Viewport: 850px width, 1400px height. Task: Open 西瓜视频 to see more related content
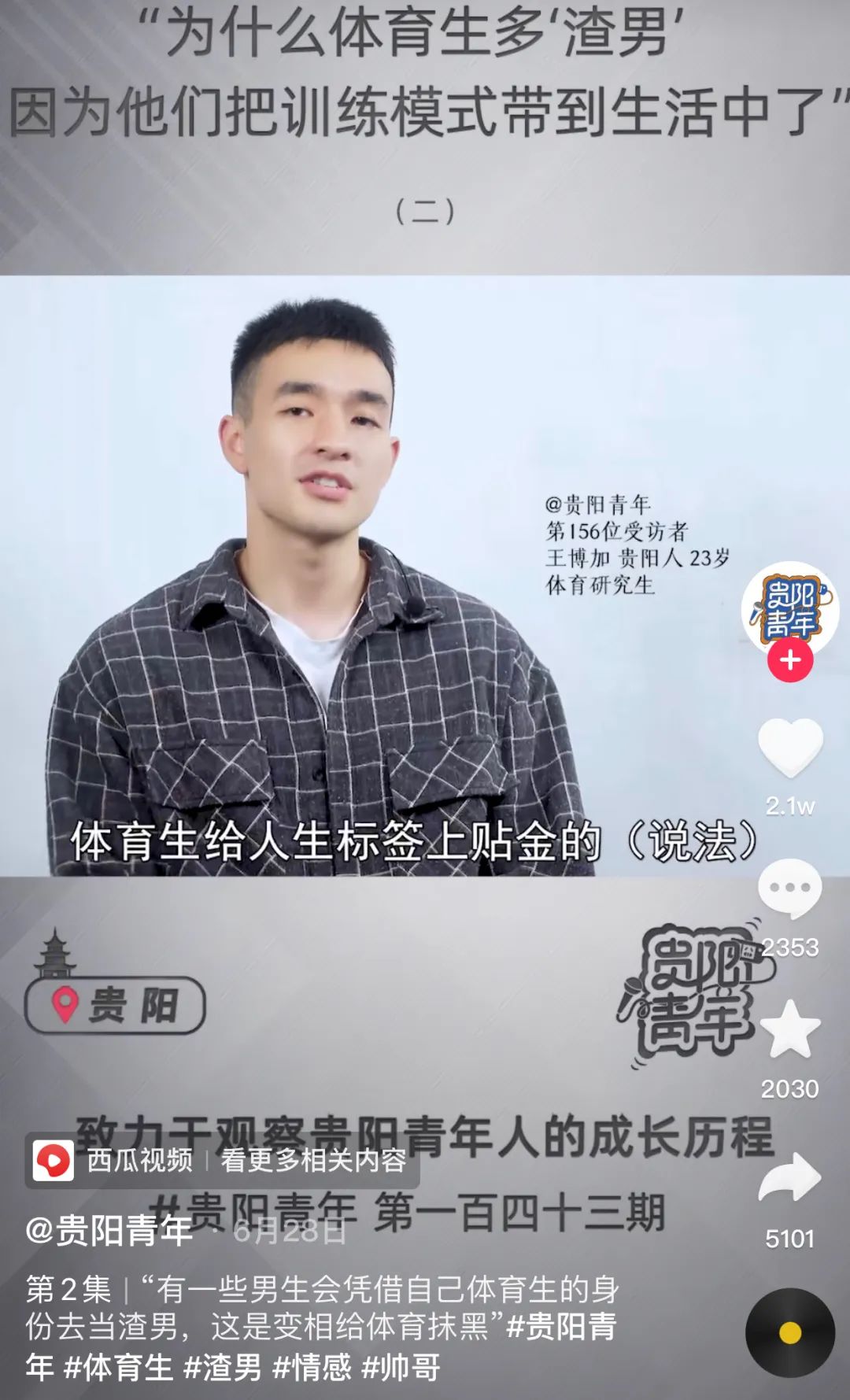(x=222, y=1160)
